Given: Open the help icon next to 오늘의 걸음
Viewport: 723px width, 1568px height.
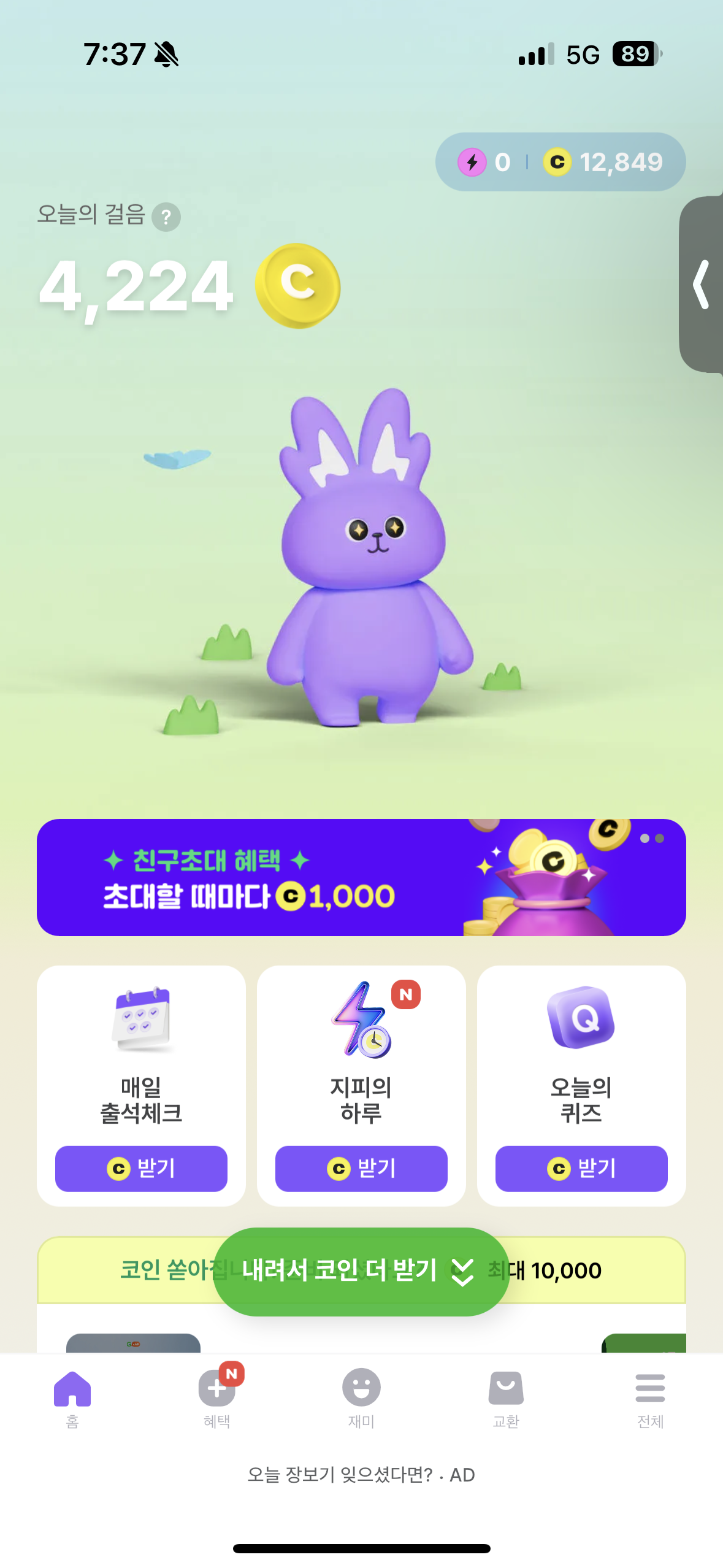Looking at the screenshot, I should pos(166,217).
